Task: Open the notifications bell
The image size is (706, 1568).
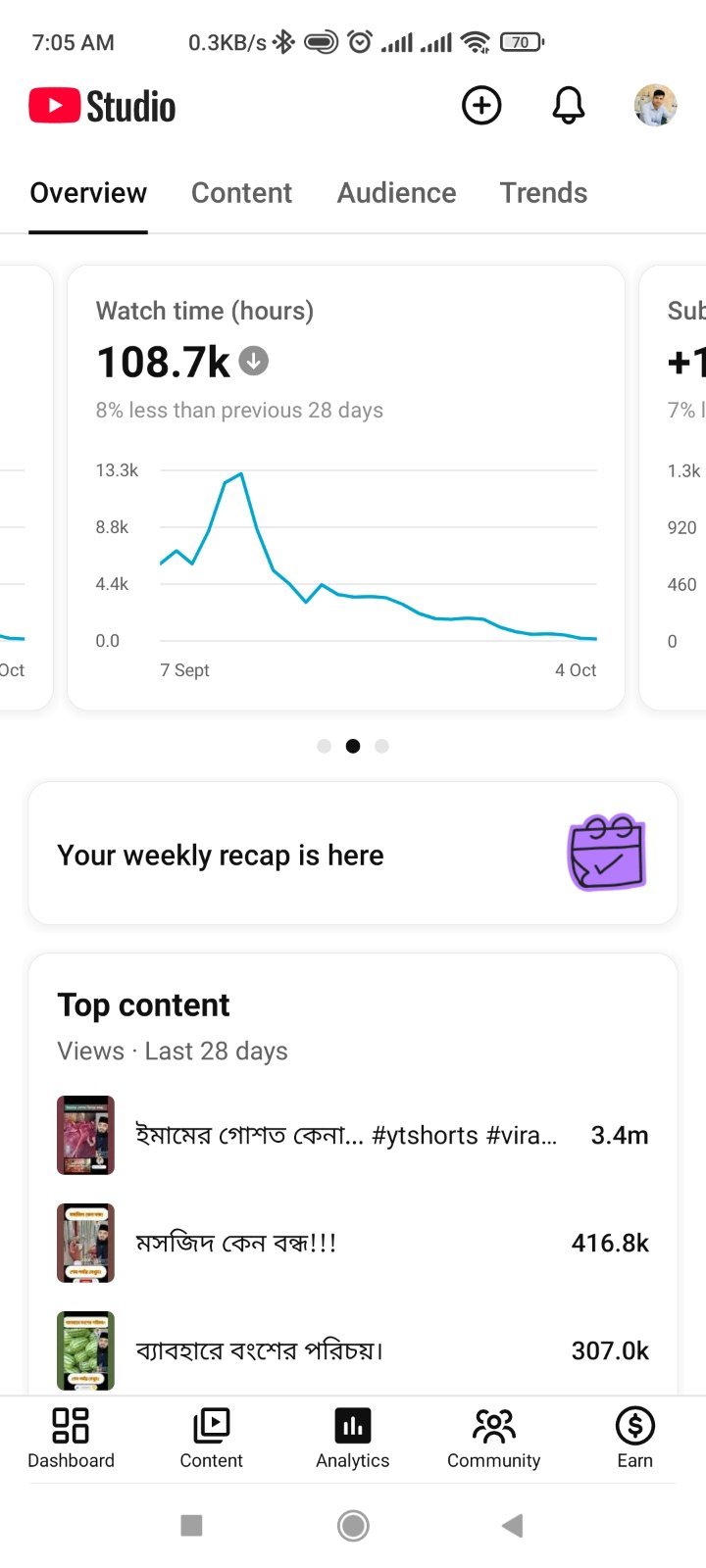Action: [569, 106]
